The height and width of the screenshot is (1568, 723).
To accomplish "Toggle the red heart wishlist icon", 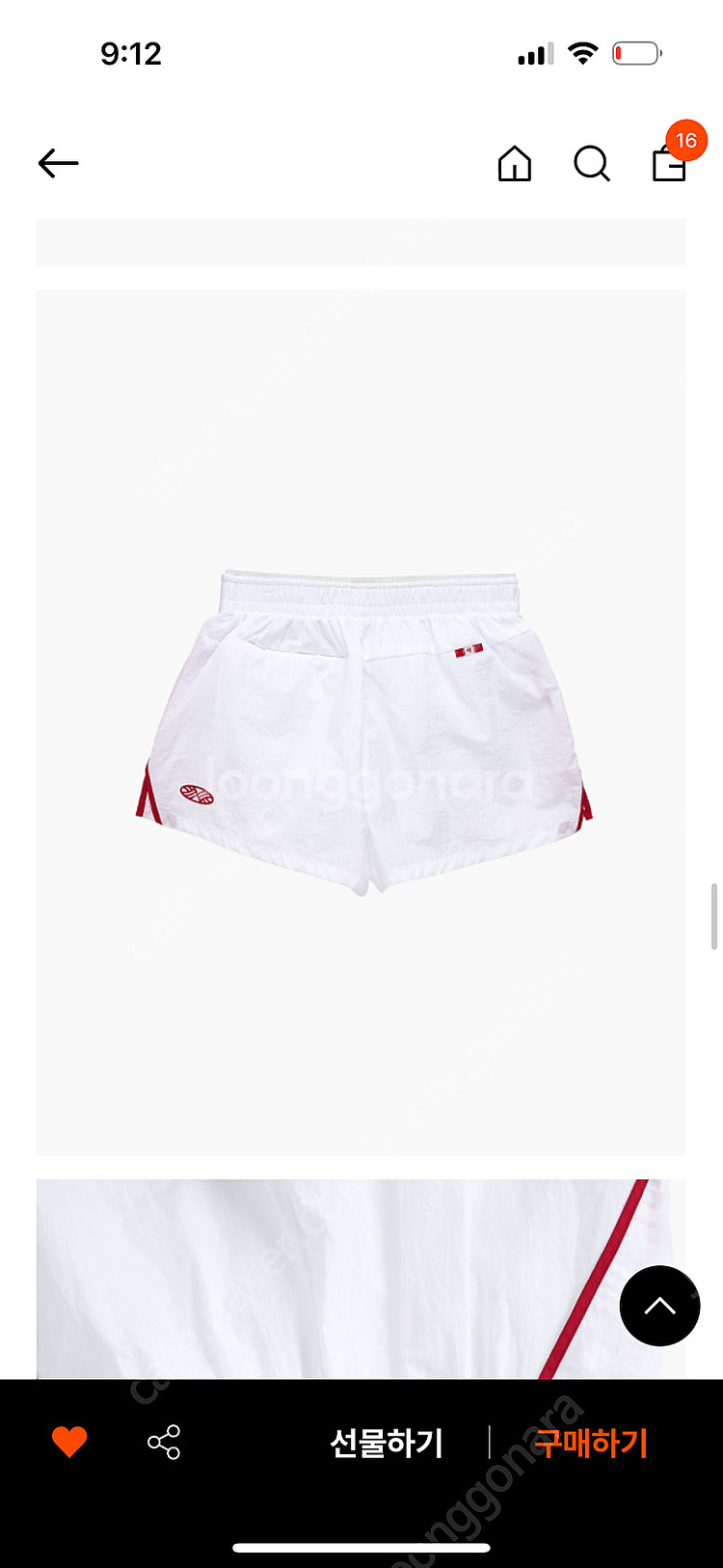I will pyautogui.click(x=69, y=1443).
